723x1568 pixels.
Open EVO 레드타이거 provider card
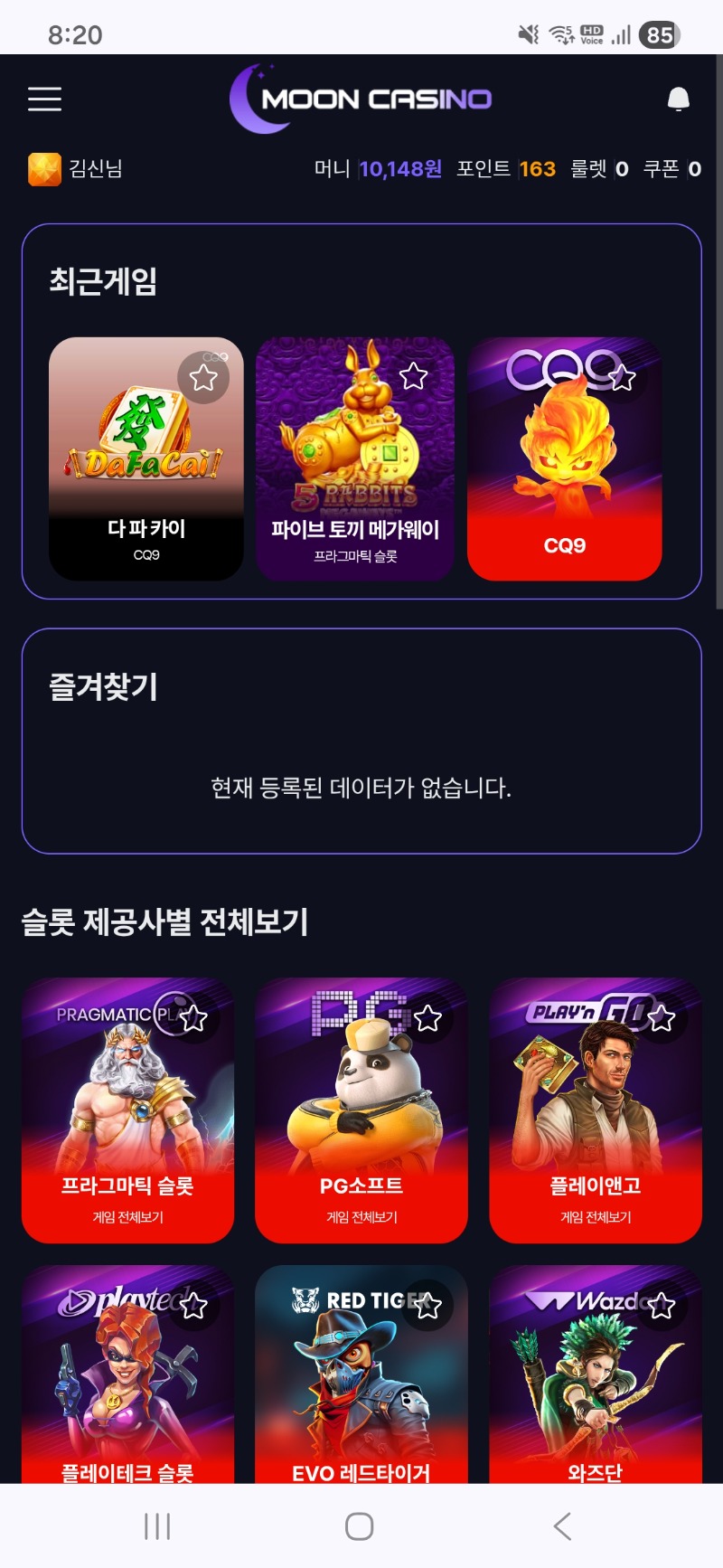coord(361,1393)
